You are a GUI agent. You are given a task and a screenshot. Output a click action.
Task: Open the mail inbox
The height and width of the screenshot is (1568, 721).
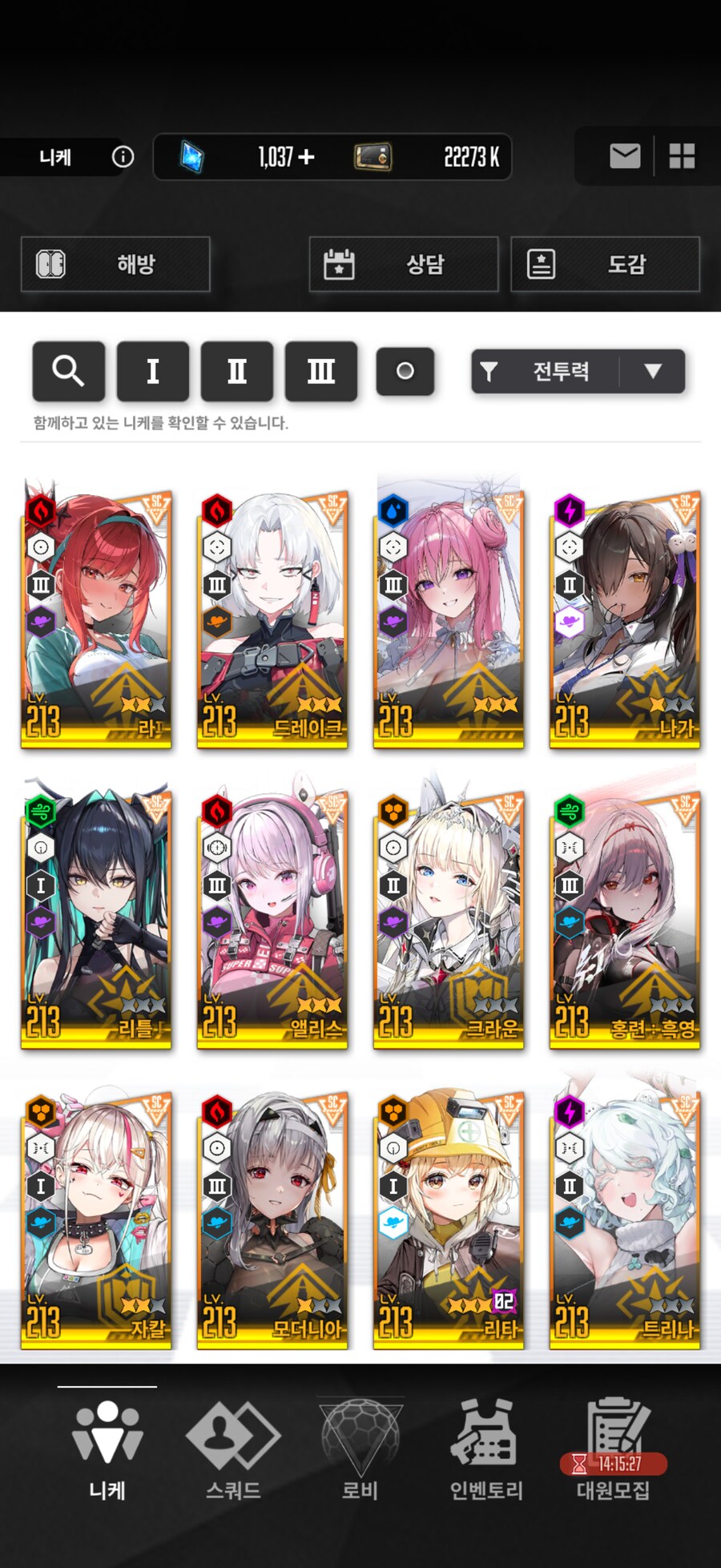(624, 156)
